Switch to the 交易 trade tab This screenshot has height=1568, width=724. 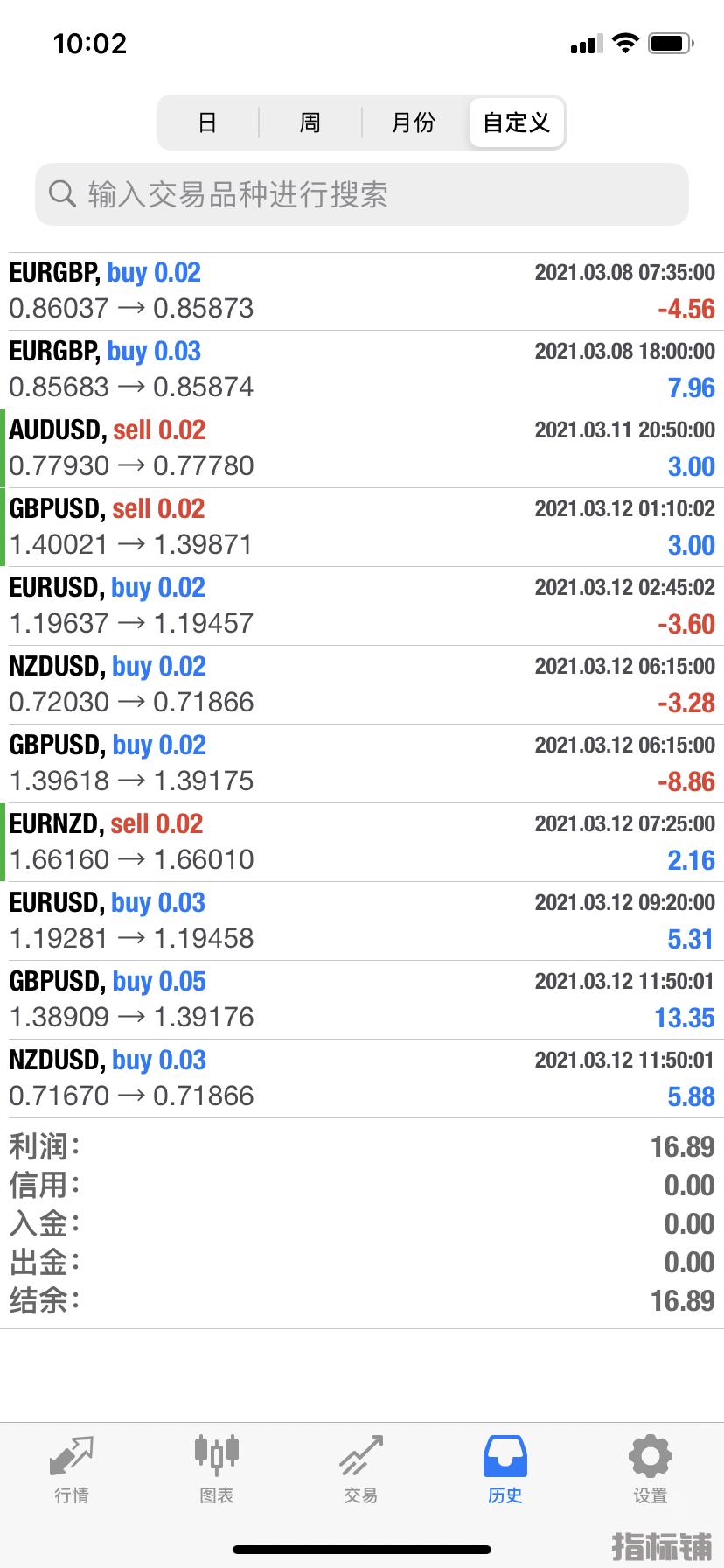(x=361, y=1470)
